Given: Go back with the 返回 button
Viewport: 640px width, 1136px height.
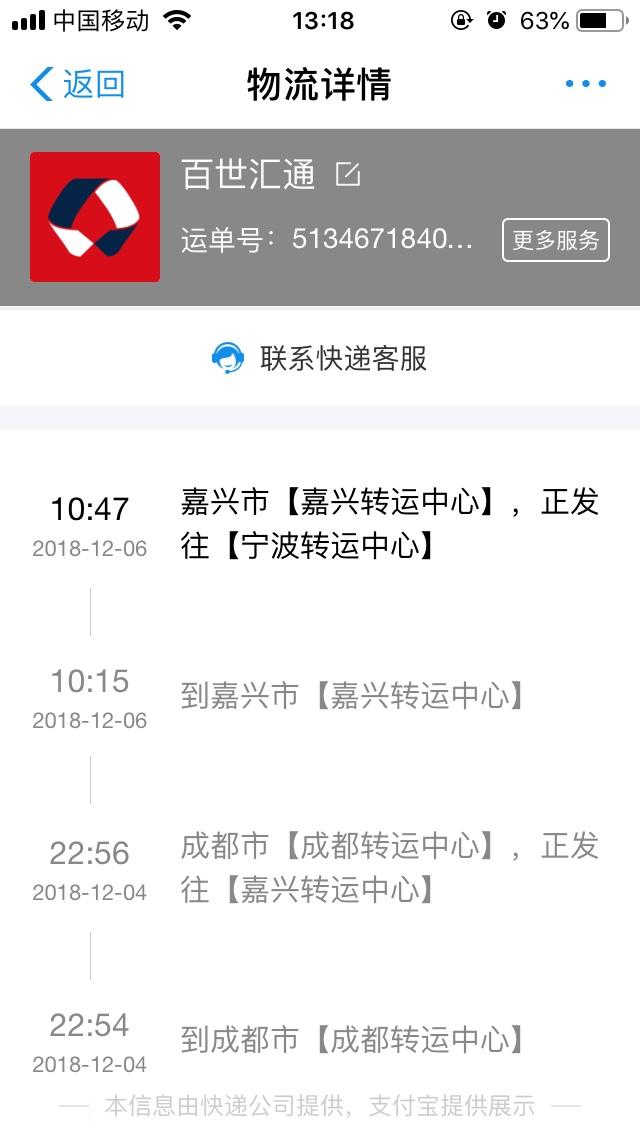Looking at the screenshot, I should point(78,84).
